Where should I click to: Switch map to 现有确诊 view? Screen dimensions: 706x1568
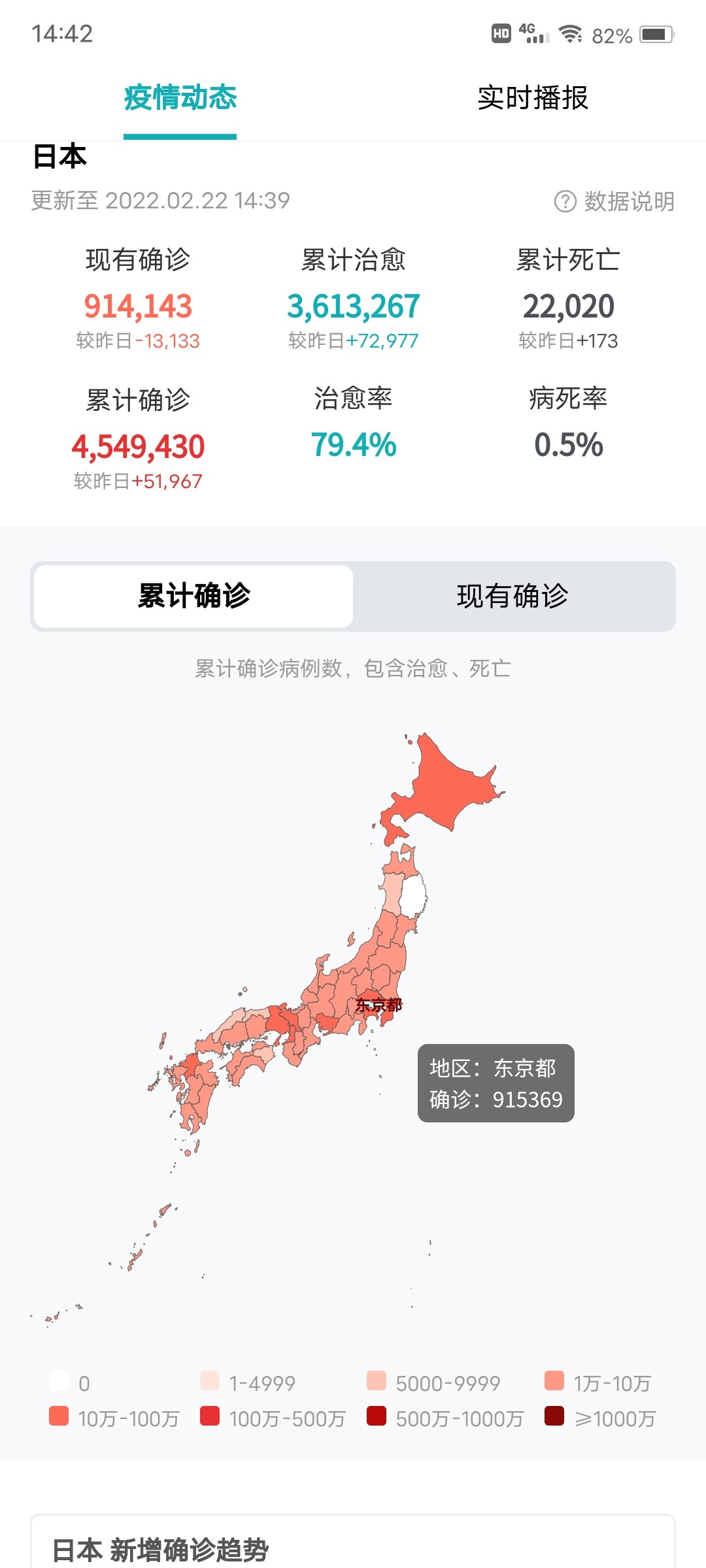pyautogui.click(x=513, y=596)
